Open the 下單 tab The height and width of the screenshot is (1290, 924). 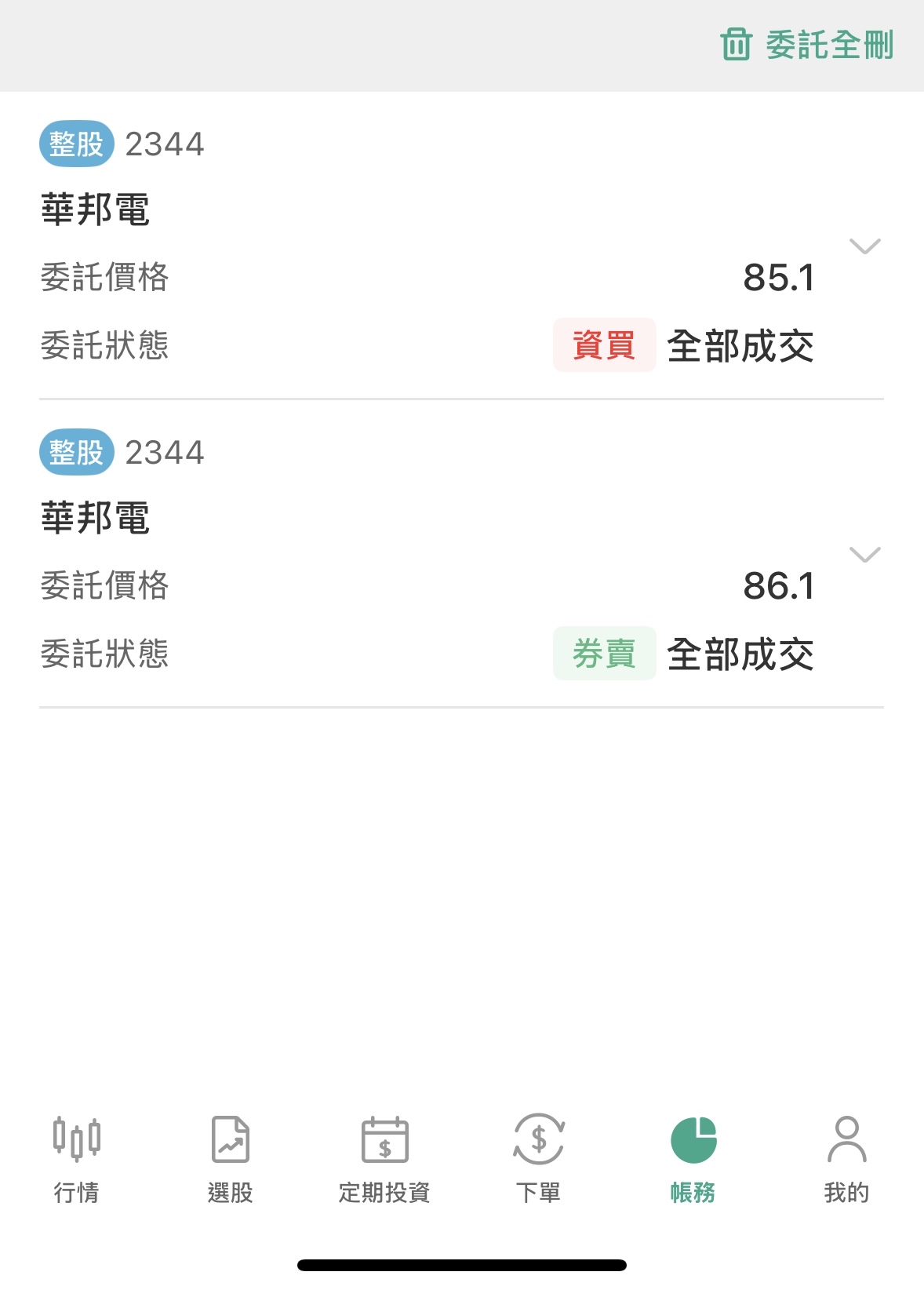click(538, 1158)
